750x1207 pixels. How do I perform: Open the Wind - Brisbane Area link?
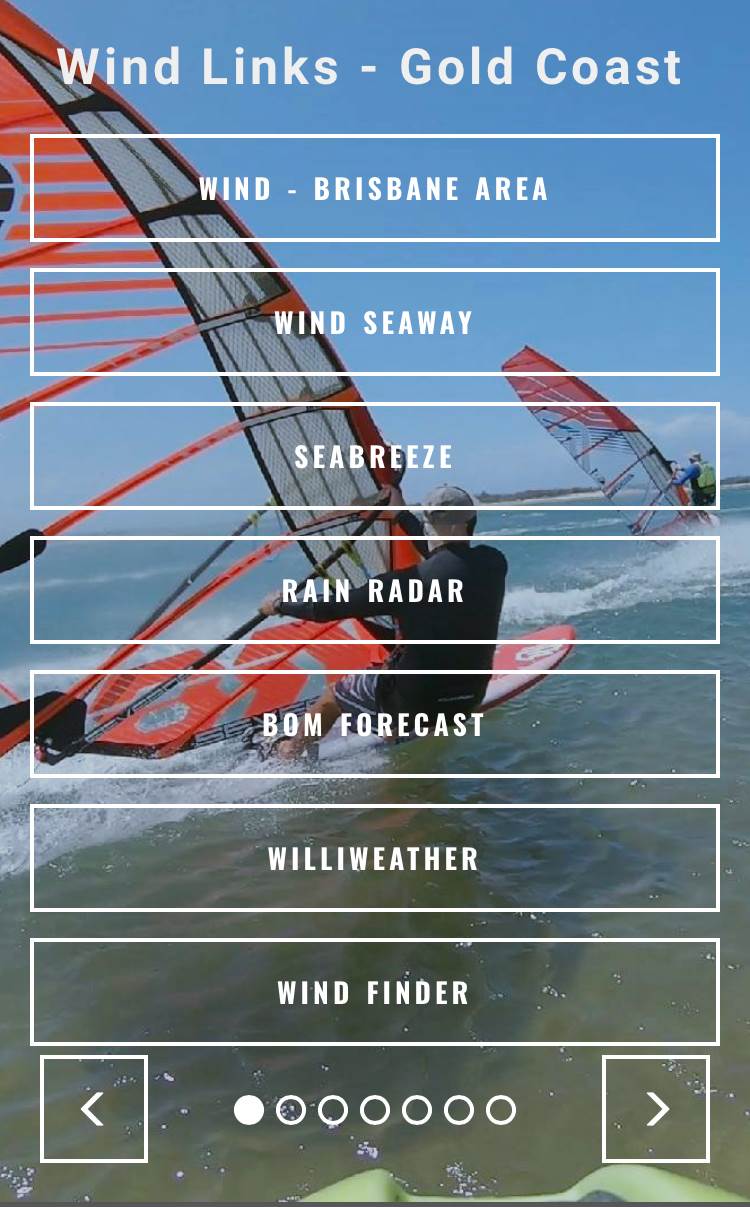click(374, 188)
